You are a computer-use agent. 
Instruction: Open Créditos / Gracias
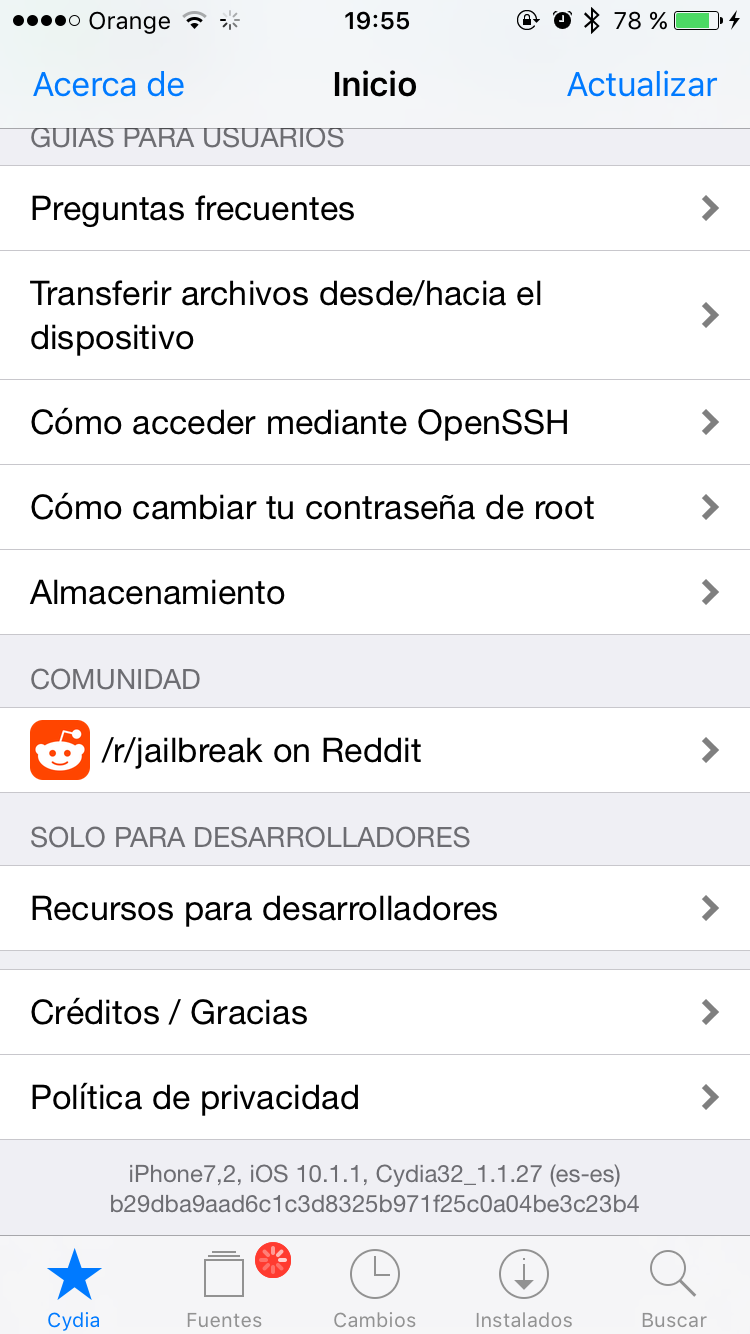pyautogui.click(x=375, y=1012)
